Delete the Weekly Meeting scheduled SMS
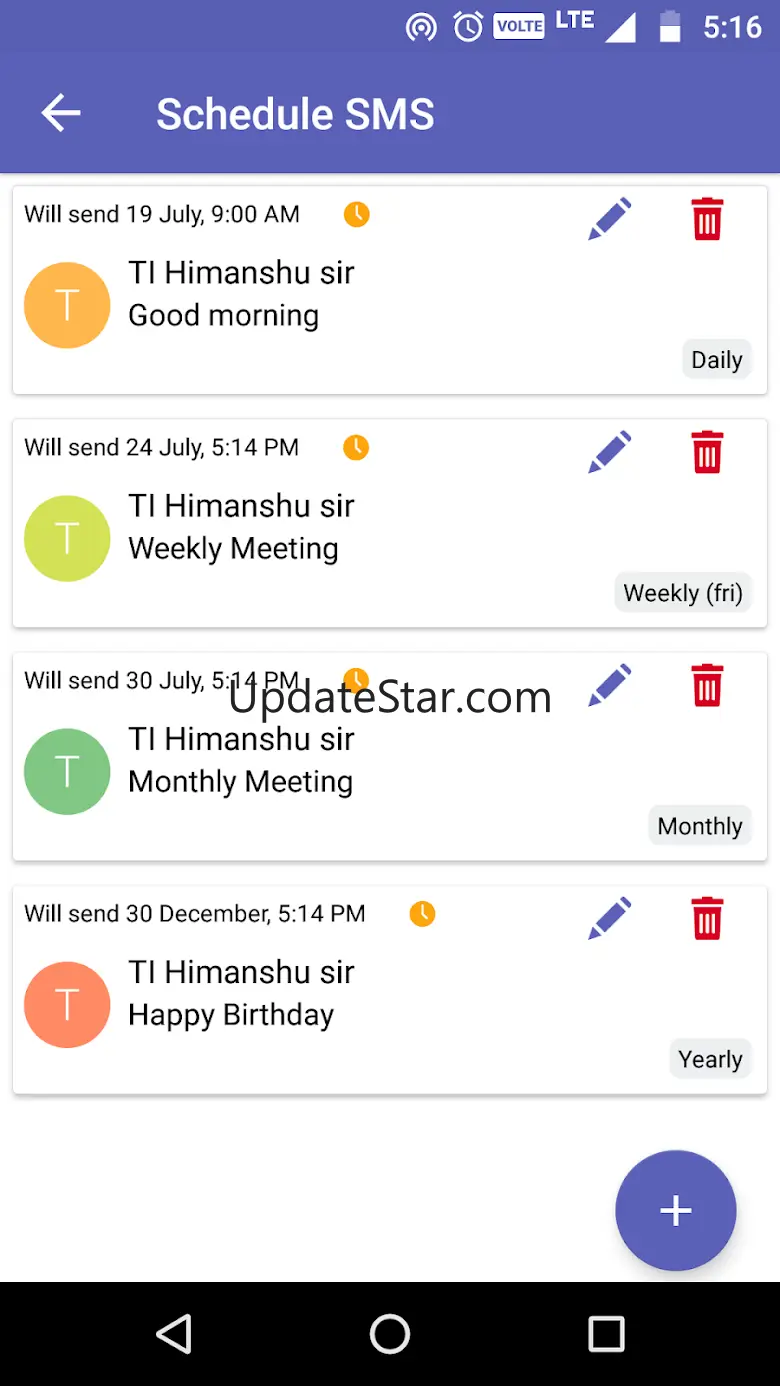Image resolution: width=780 pixels, height=1386 pixels. pyautogui.click(x=707, y=452)
